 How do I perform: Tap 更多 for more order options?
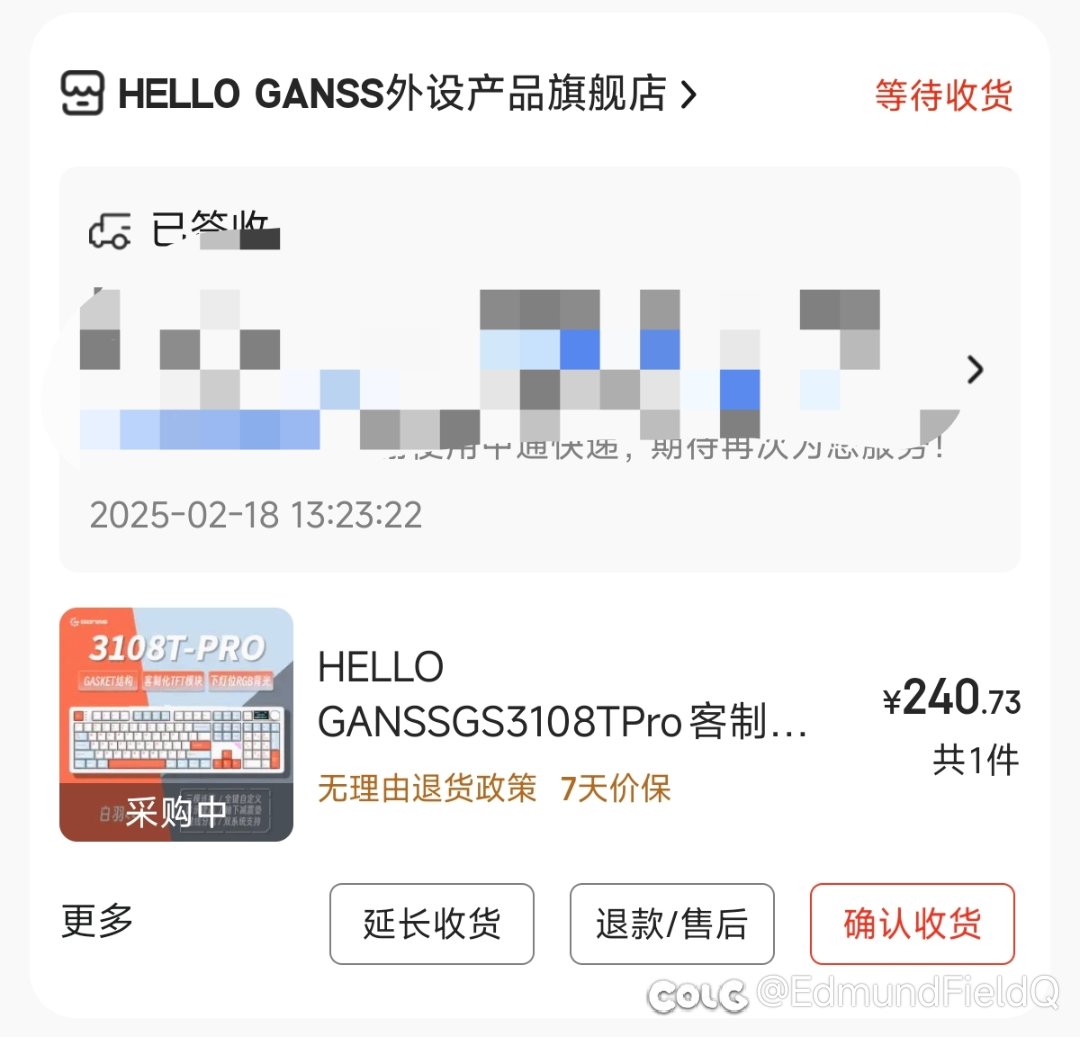[97, 921]
